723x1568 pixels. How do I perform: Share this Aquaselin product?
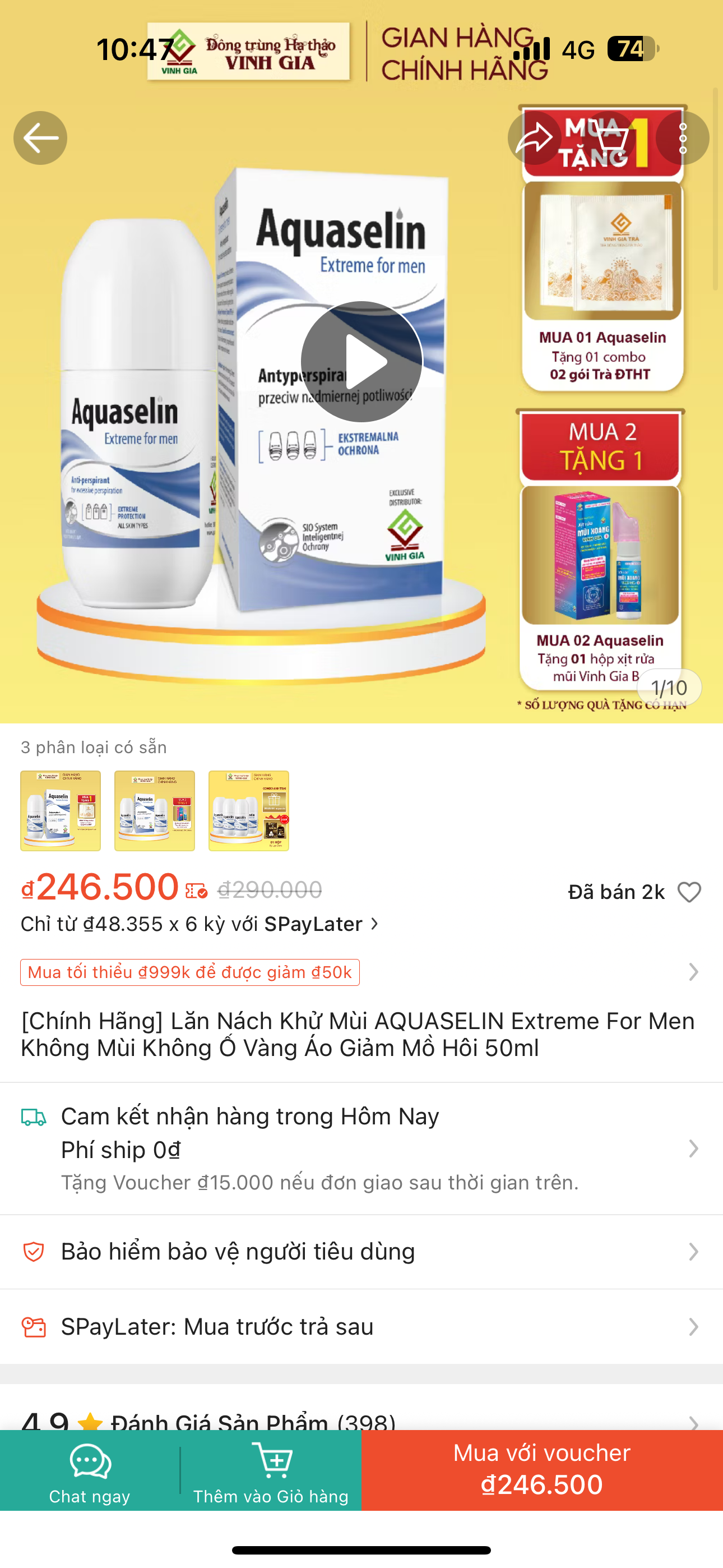[x=534, y=138]
